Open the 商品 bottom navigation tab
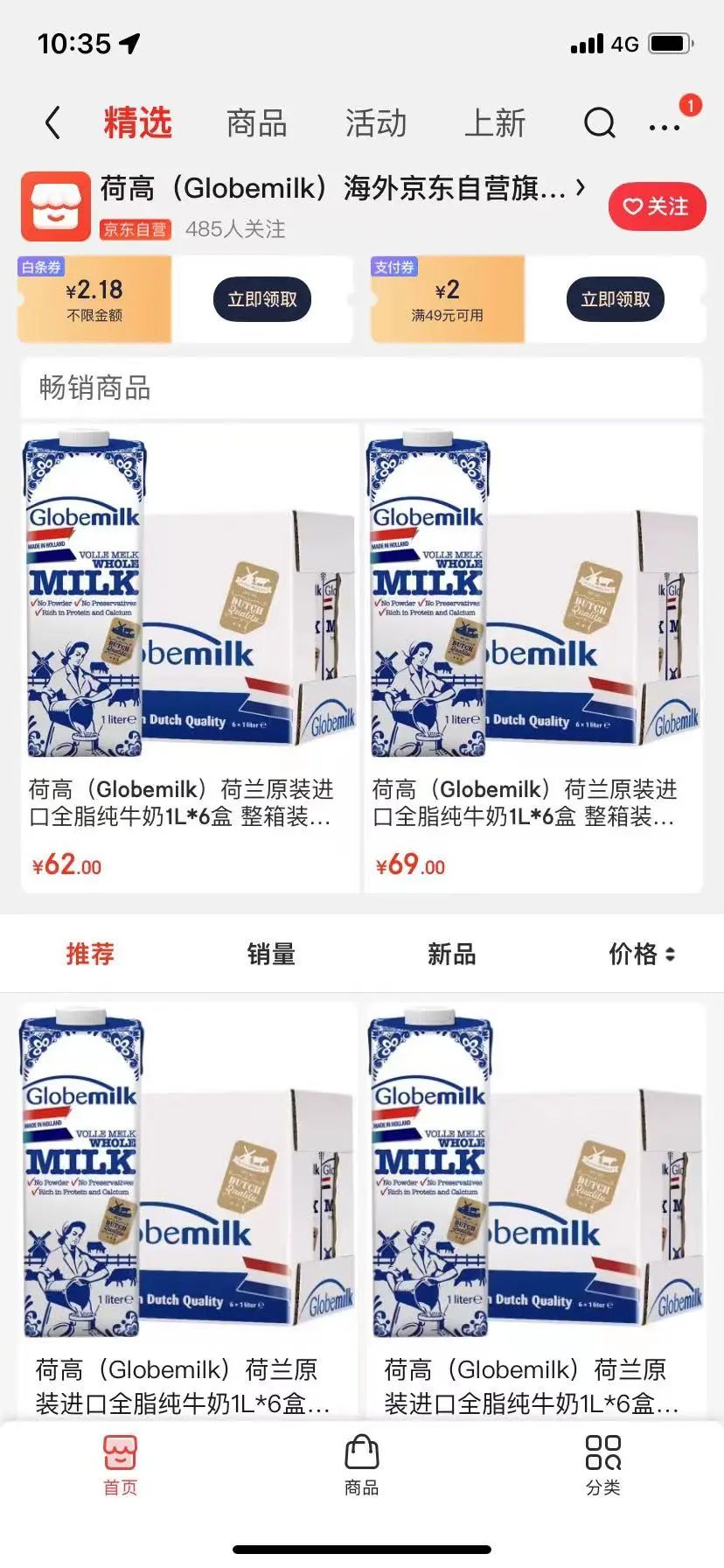Screen dimensions: 724x1568 coord(361,1465)
